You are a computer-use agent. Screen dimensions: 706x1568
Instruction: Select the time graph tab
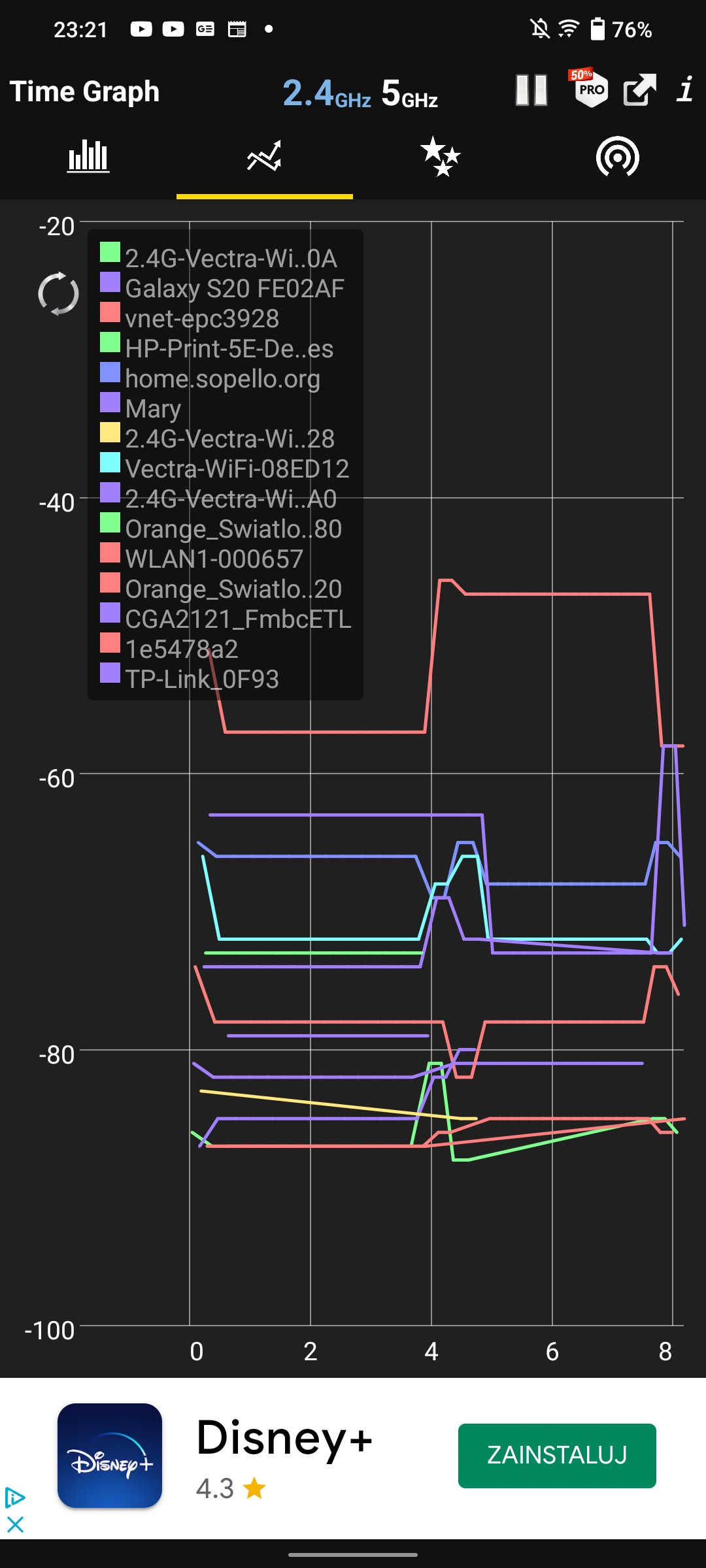click(x=265, y=157)
